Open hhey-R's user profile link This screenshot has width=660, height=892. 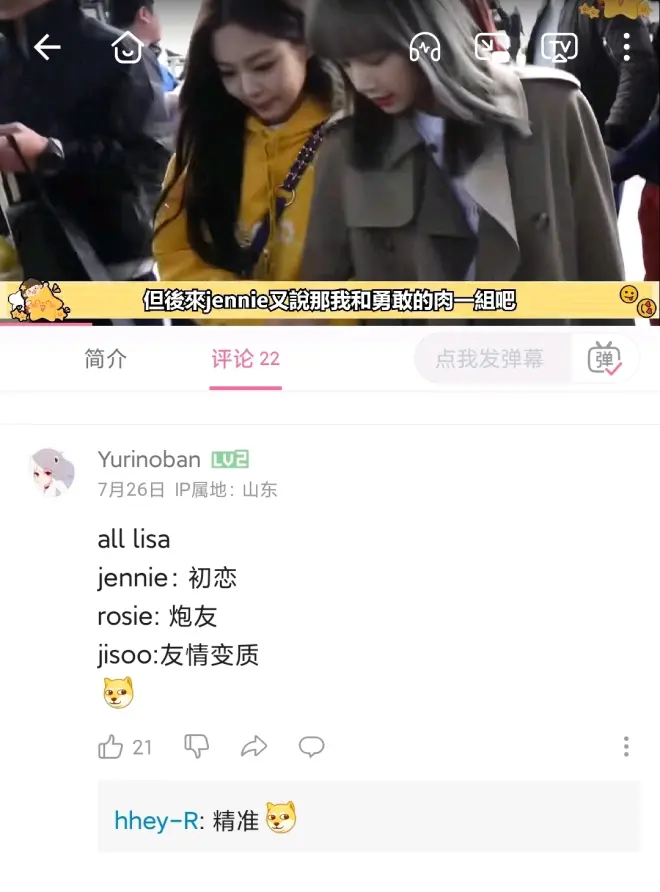point(155,821)
